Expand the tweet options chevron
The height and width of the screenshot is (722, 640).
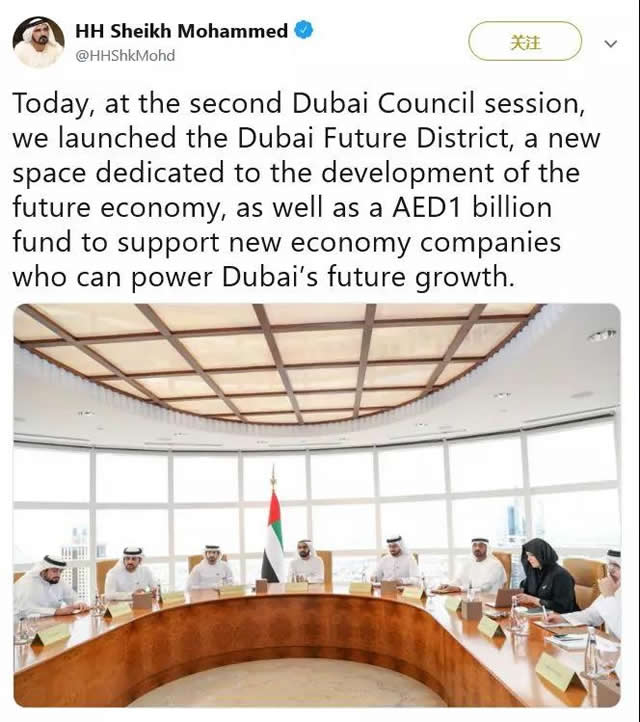pyautogui.click(x=611, y=44)
